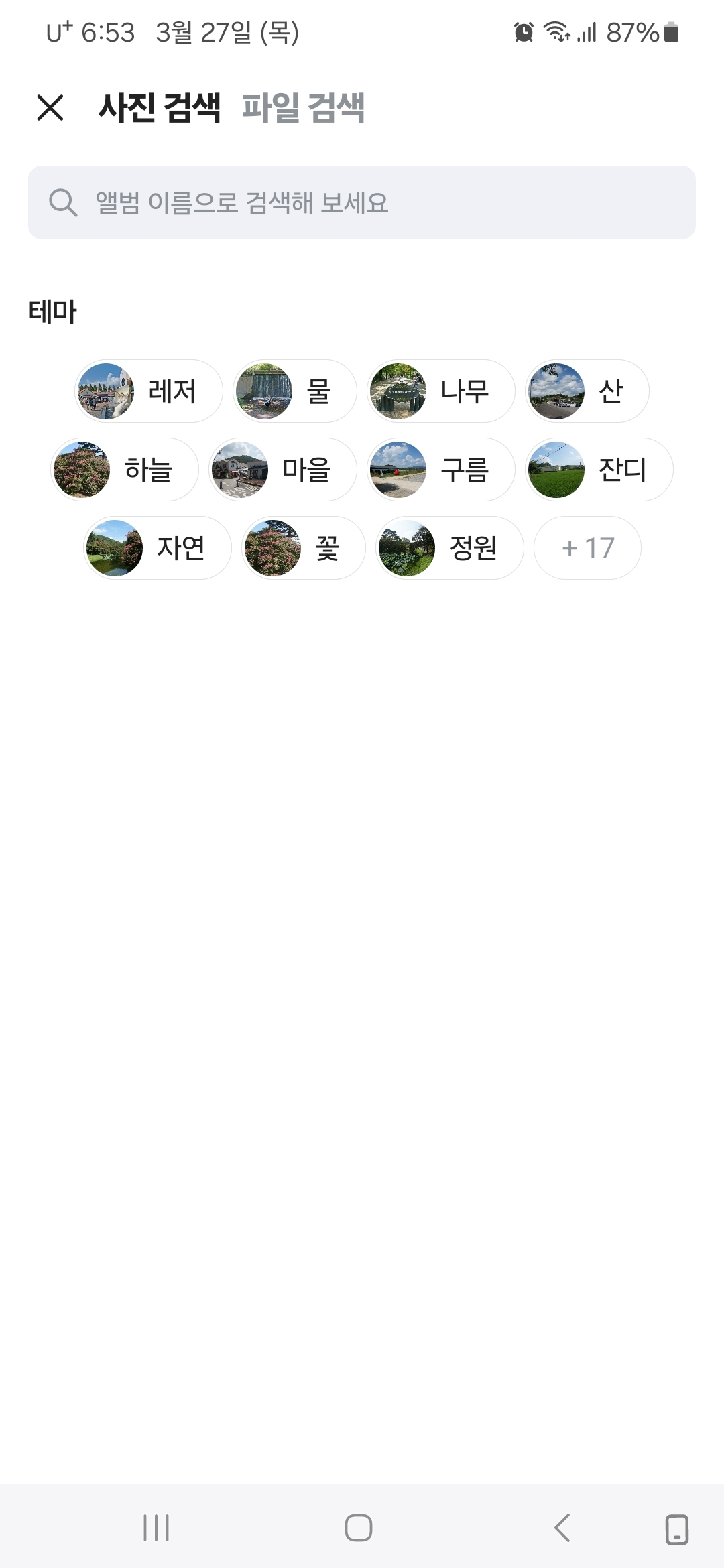
Task: Toggle the 자연 theme filter
Action: tap(156, 547)
